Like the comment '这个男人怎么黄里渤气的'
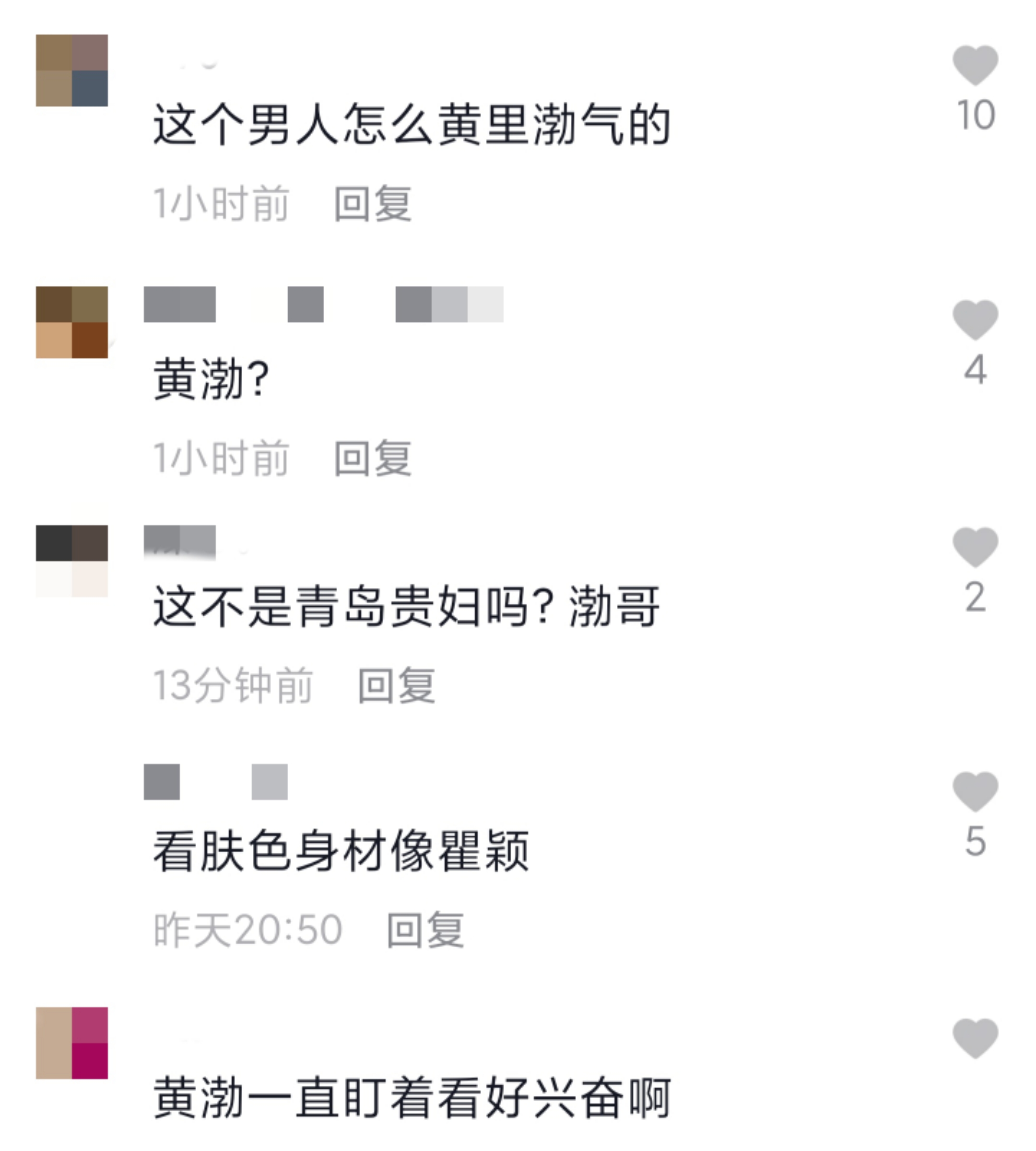1036x1151 pixels. click(975, 65)
